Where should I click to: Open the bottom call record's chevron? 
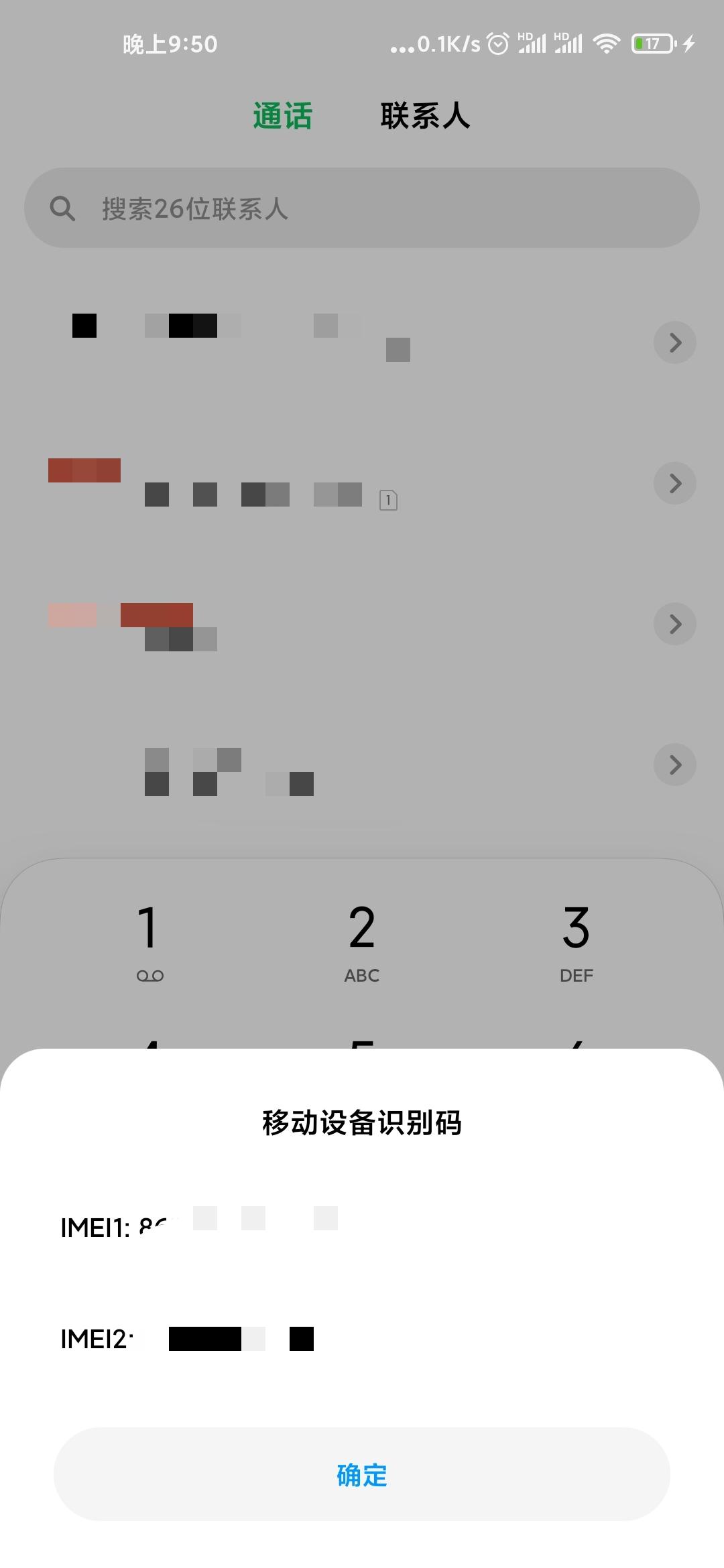point(674,765)
